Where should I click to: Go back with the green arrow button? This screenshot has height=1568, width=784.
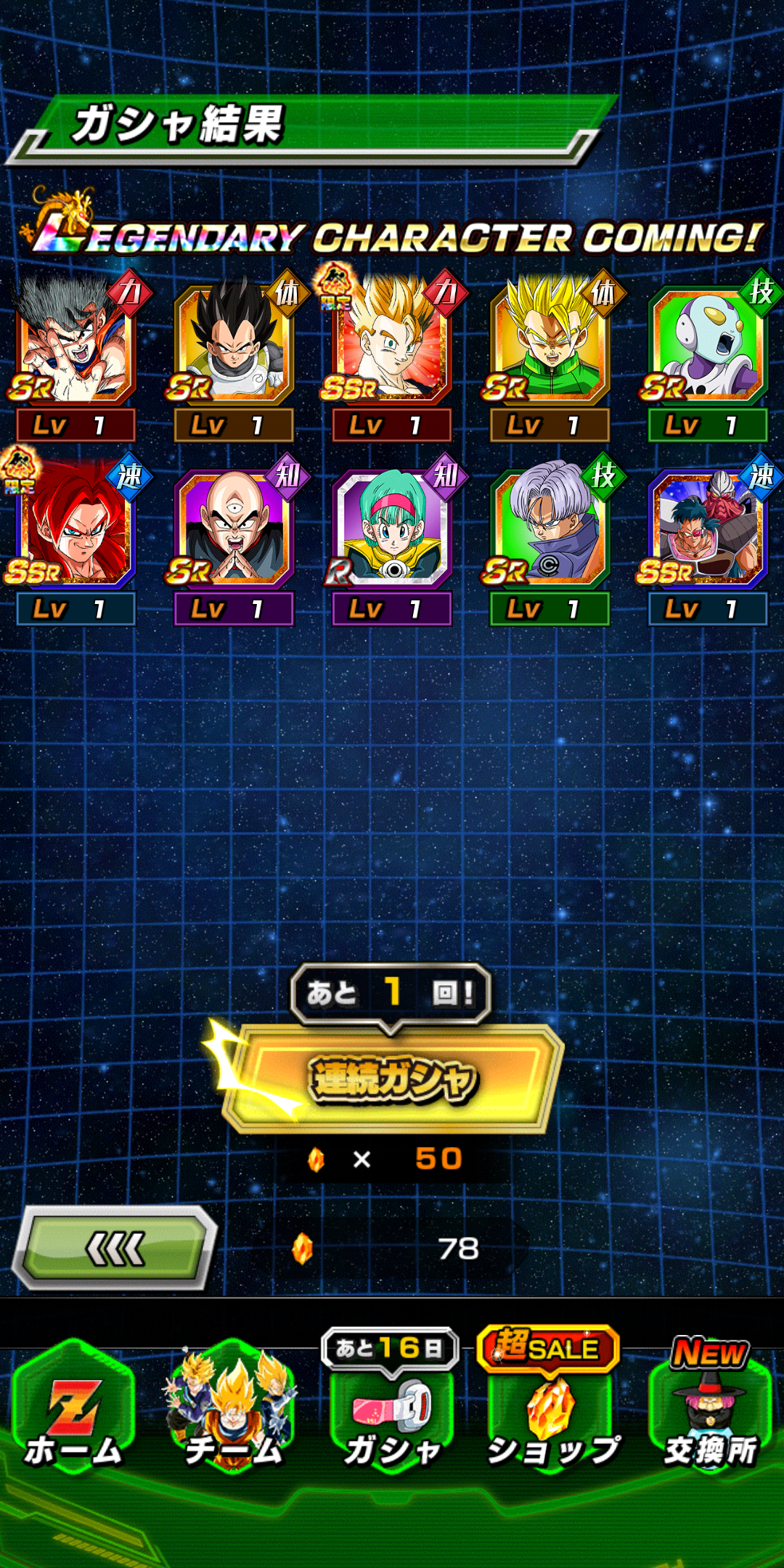coord(115,1249)
